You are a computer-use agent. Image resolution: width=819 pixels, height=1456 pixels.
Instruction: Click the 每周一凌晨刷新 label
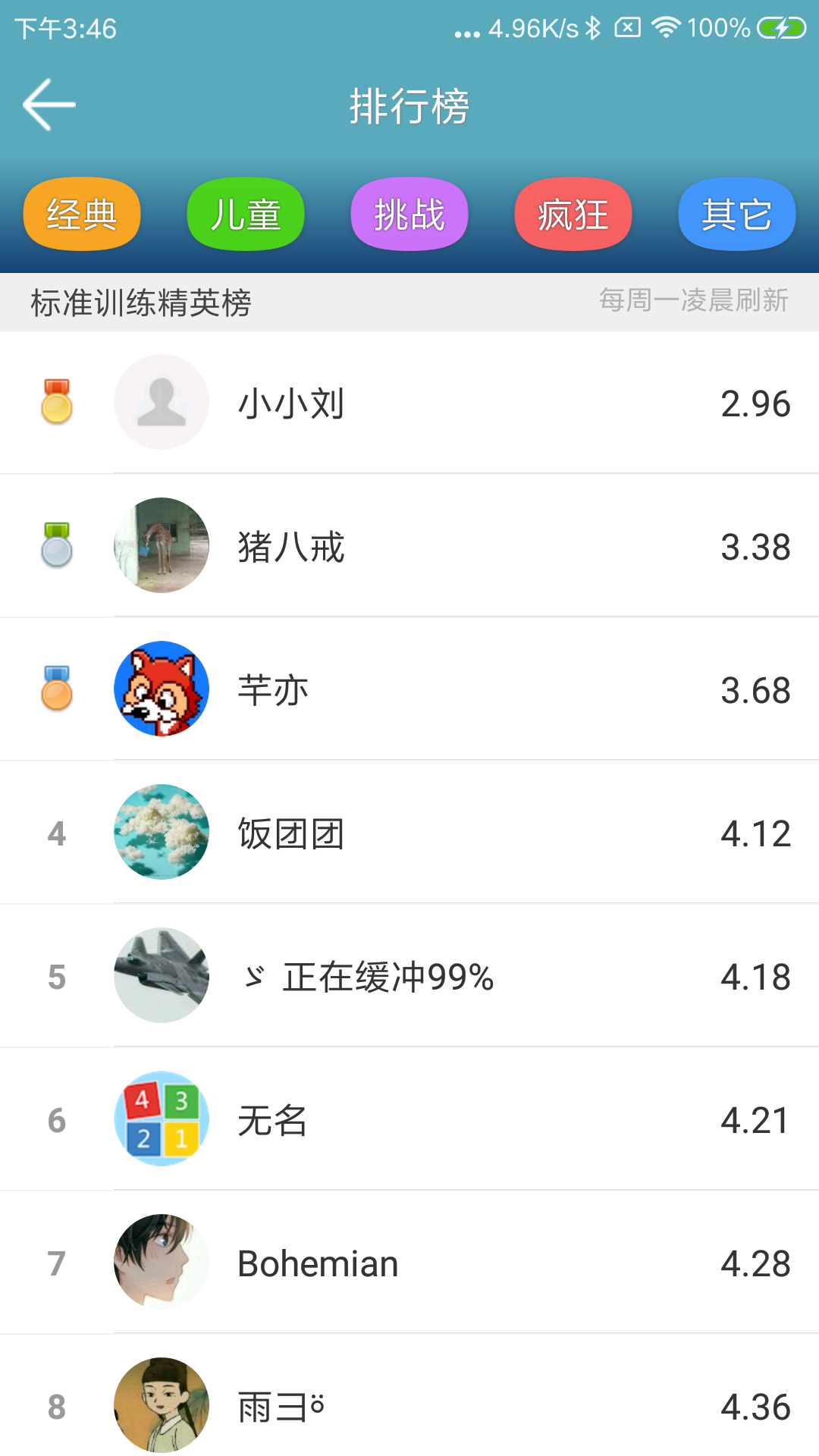(694, 300)
